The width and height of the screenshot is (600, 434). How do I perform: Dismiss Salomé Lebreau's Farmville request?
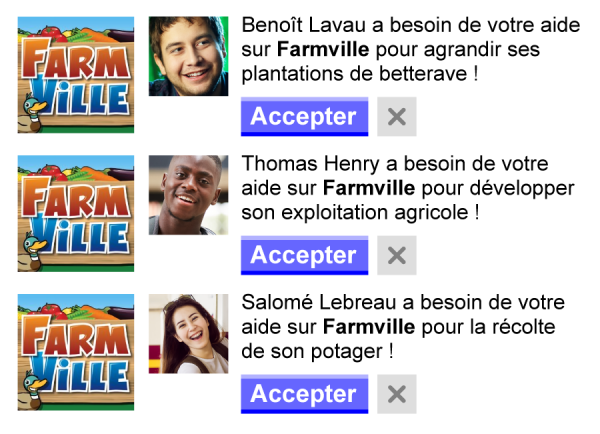click(x=397, y=394)
